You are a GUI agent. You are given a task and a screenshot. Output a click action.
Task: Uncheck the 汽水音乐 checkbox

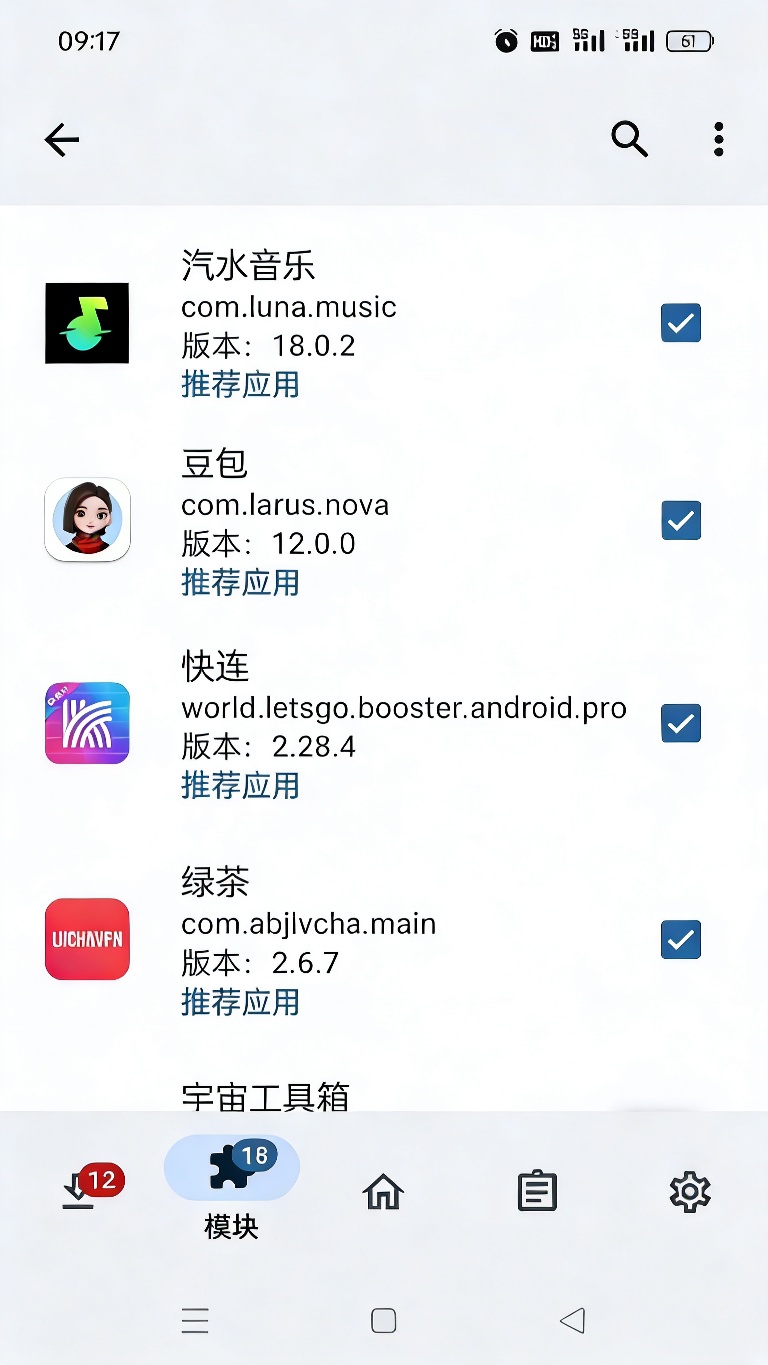point(680,322)
